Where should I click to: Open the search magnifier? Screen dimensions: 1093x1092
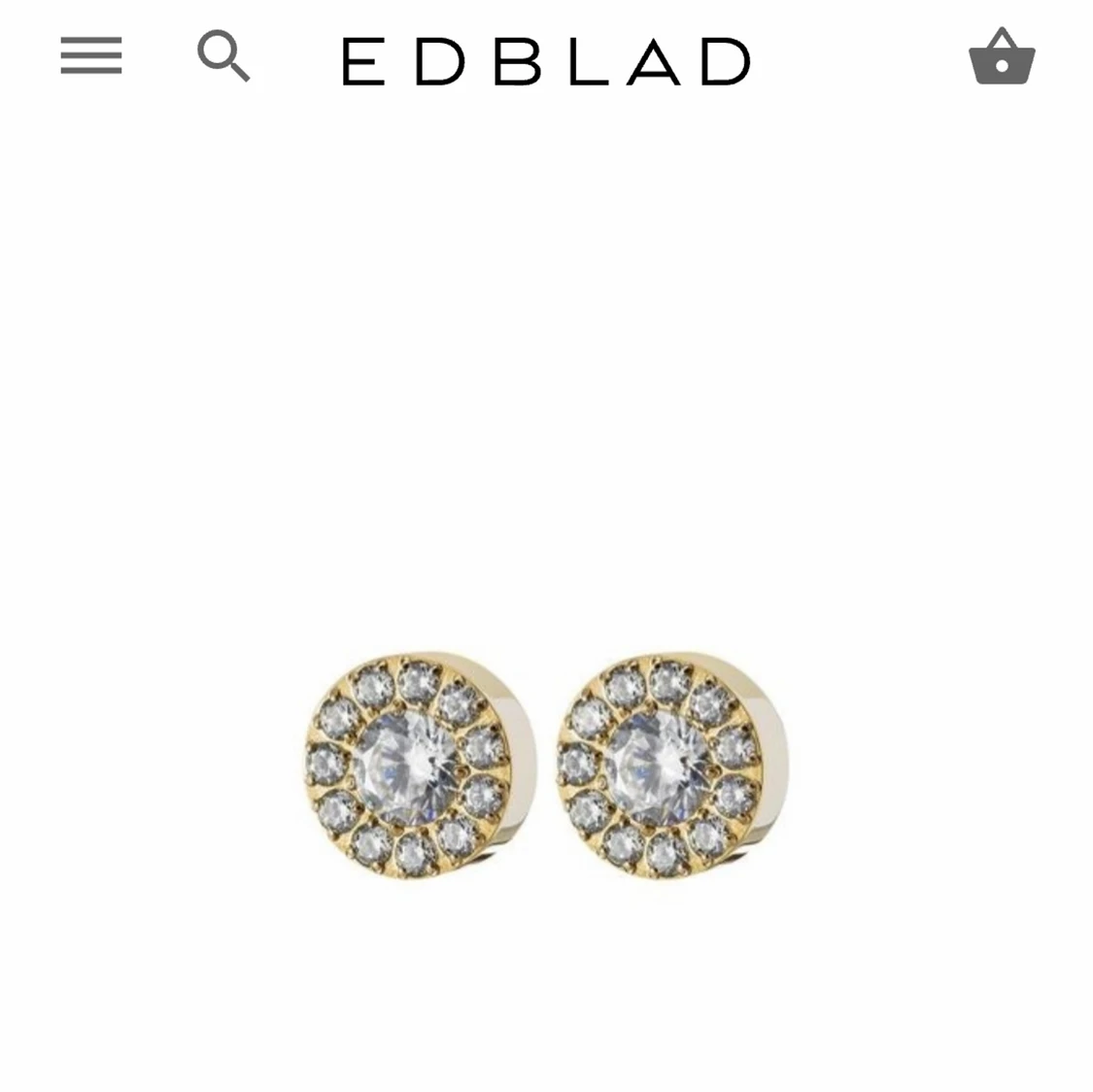coord(223,55)
